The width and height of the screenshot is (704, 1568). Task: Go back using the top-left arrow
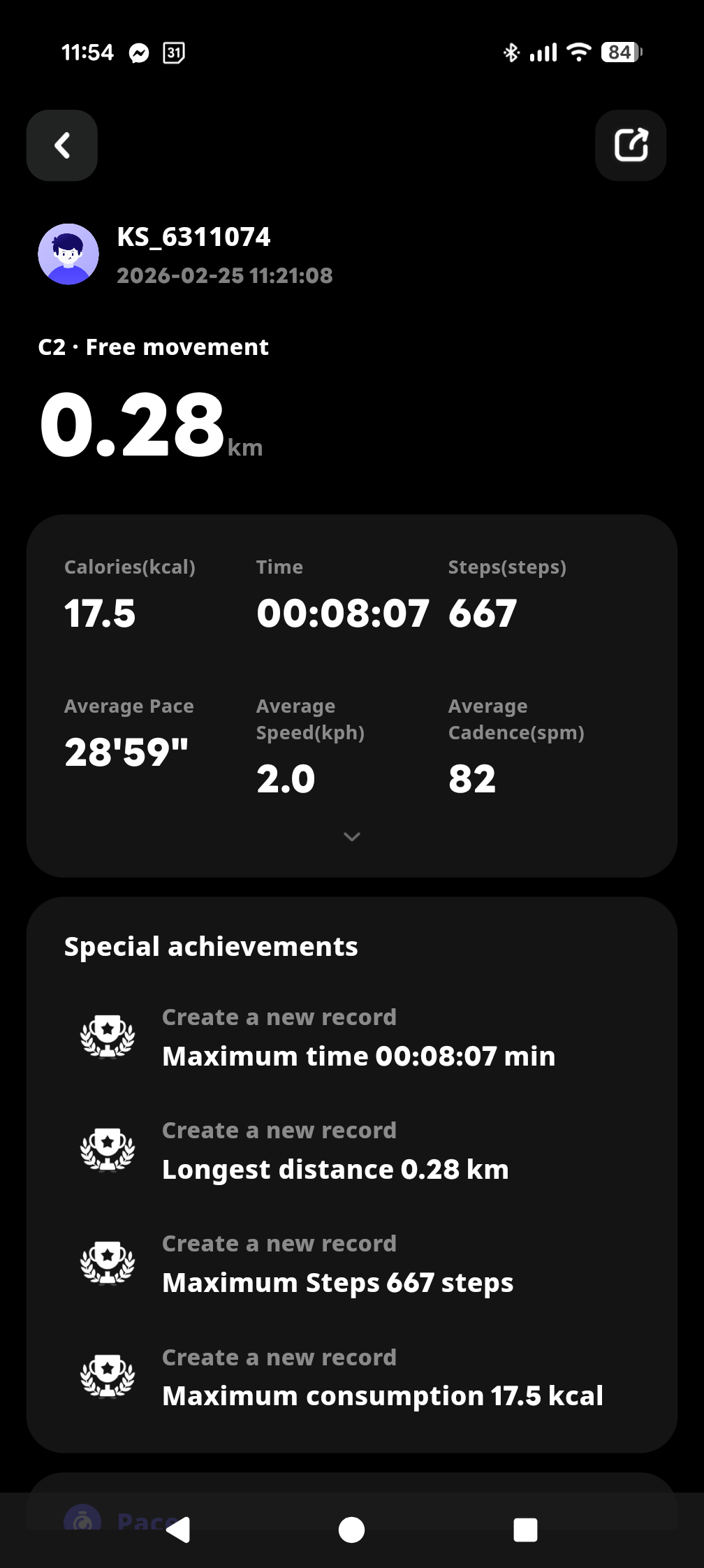(62, 145)
